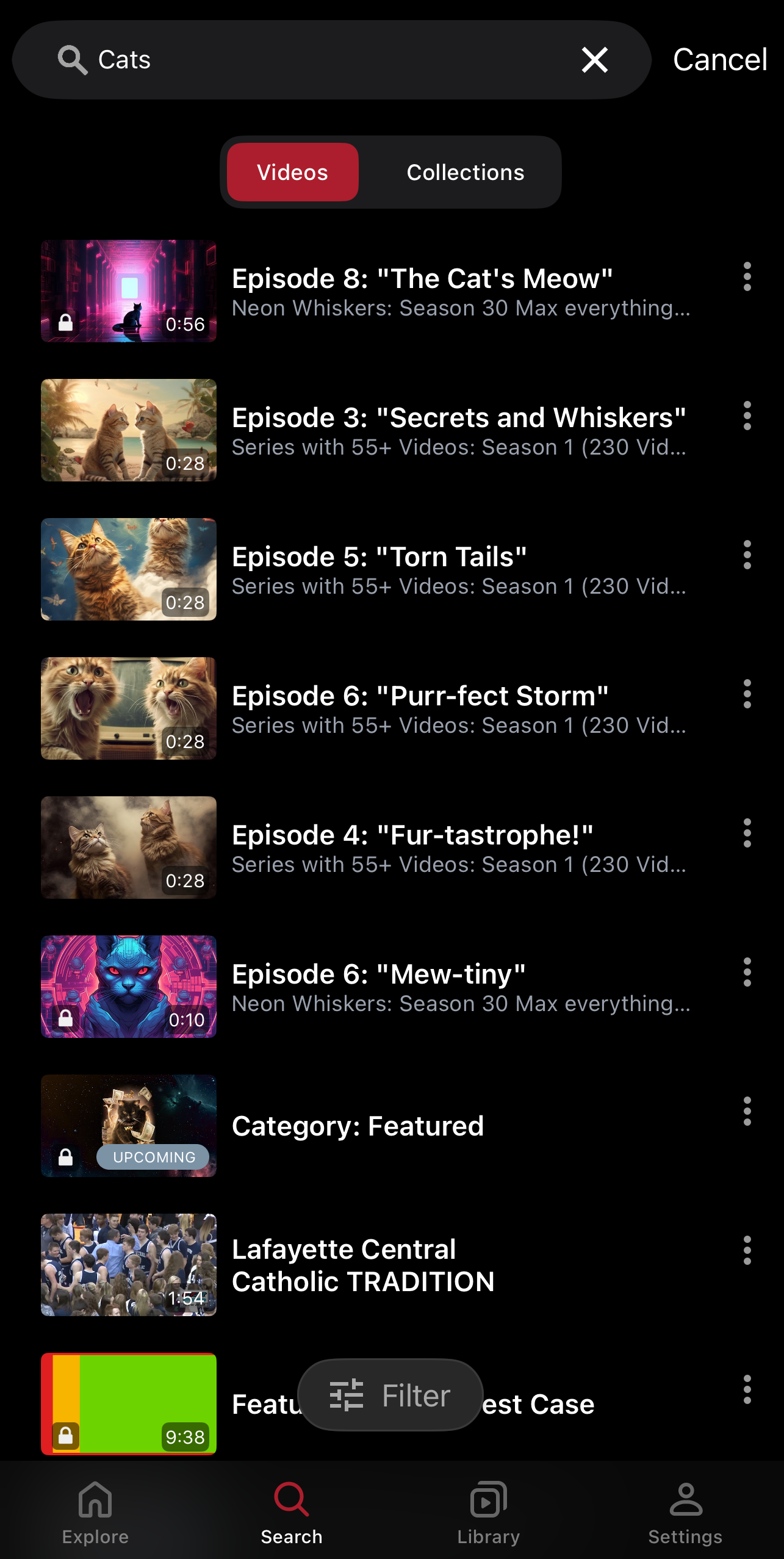Viewport: 784px width, 1559px height.
Task: Go to the Explore tab
Action: 96,1512
